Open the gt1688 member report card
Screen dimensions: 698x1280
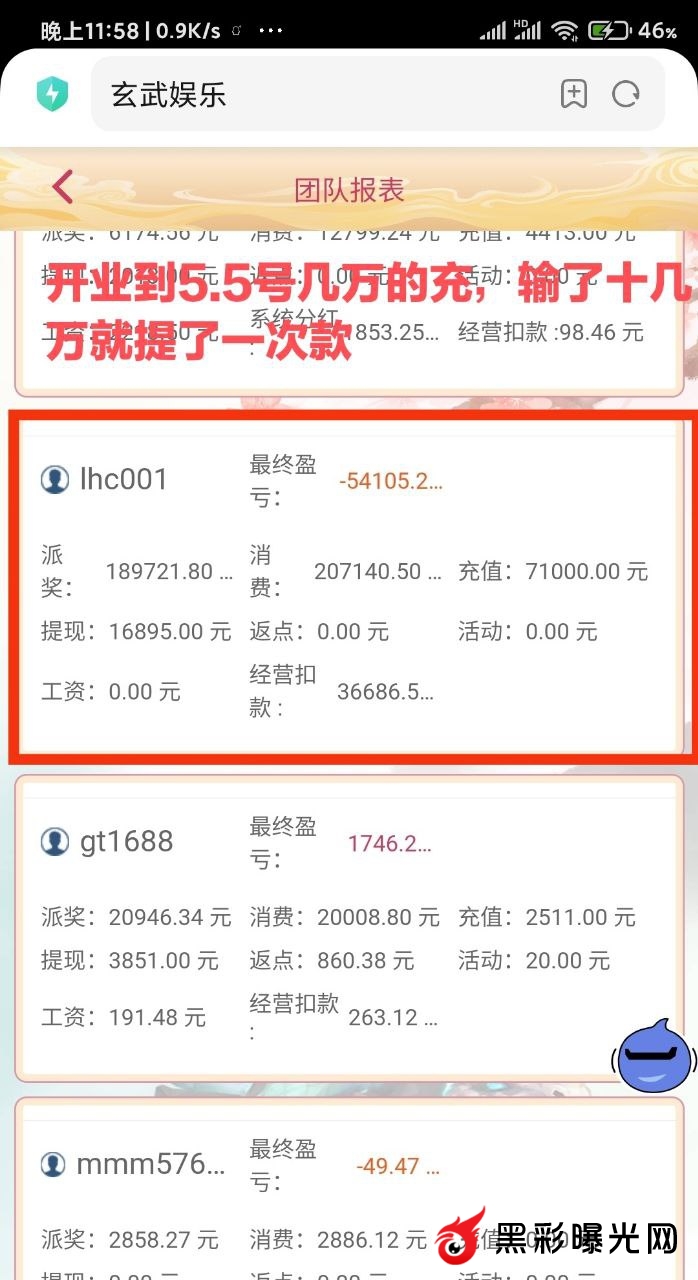pos(127,841)
